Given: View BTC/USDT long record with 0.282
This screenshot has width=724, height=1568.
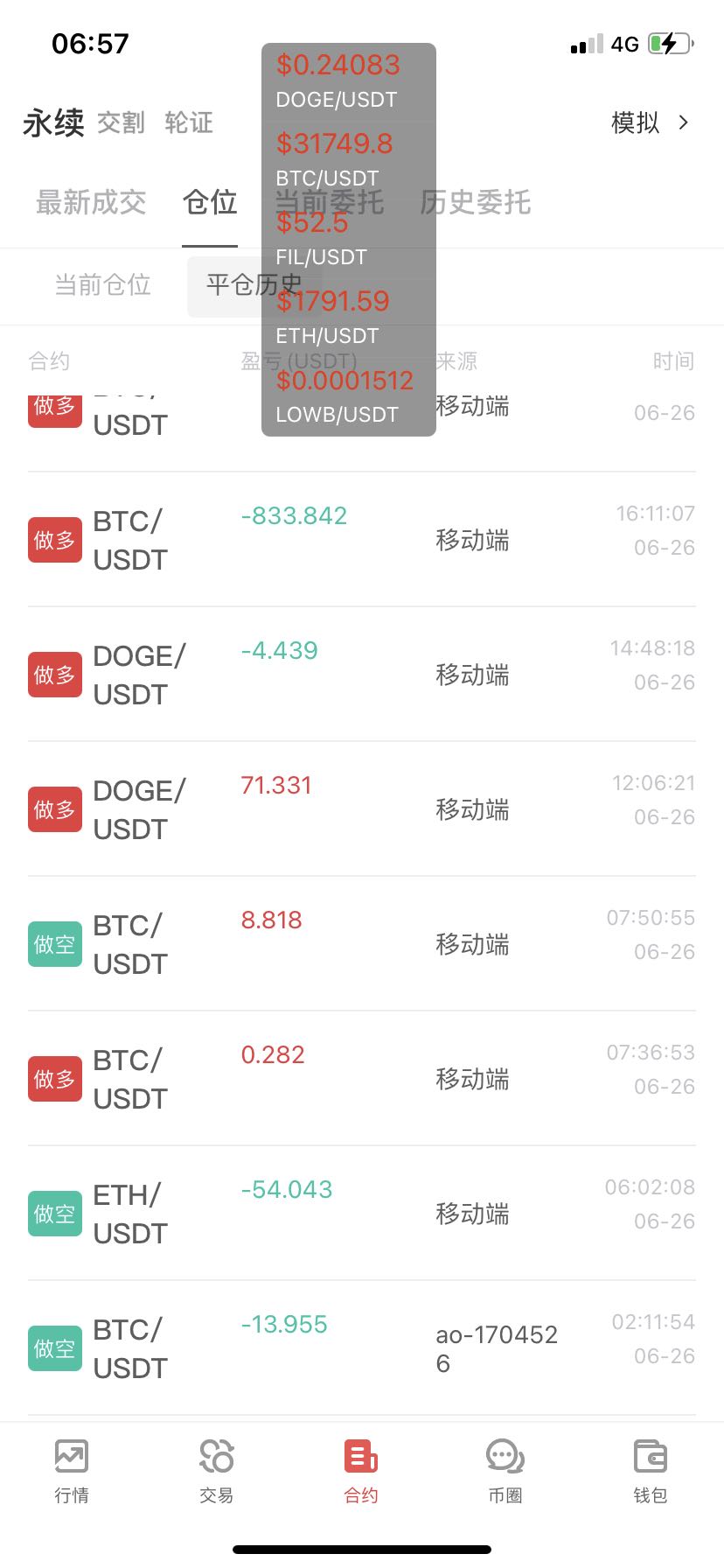Looking at the screenshot, I should [362, 1079].
